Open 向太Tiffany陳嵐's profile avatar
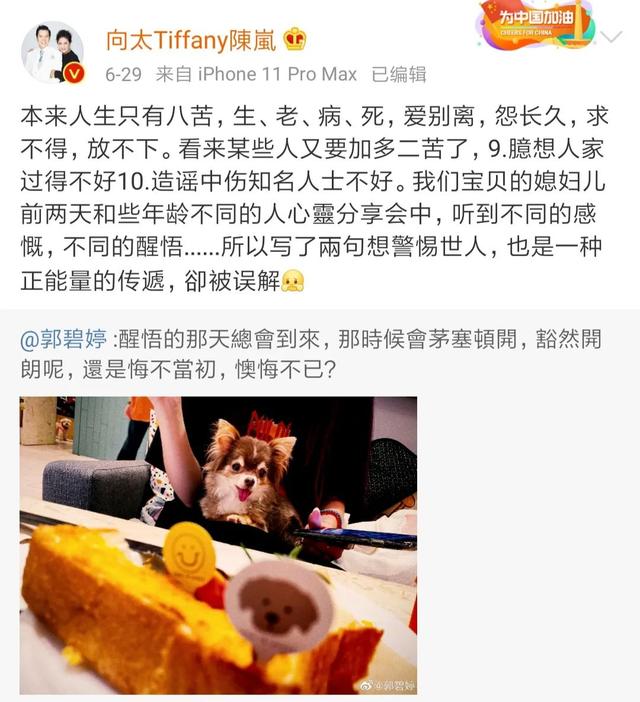The width and height of the screenshot is (640, 702). tap(52, 52)
